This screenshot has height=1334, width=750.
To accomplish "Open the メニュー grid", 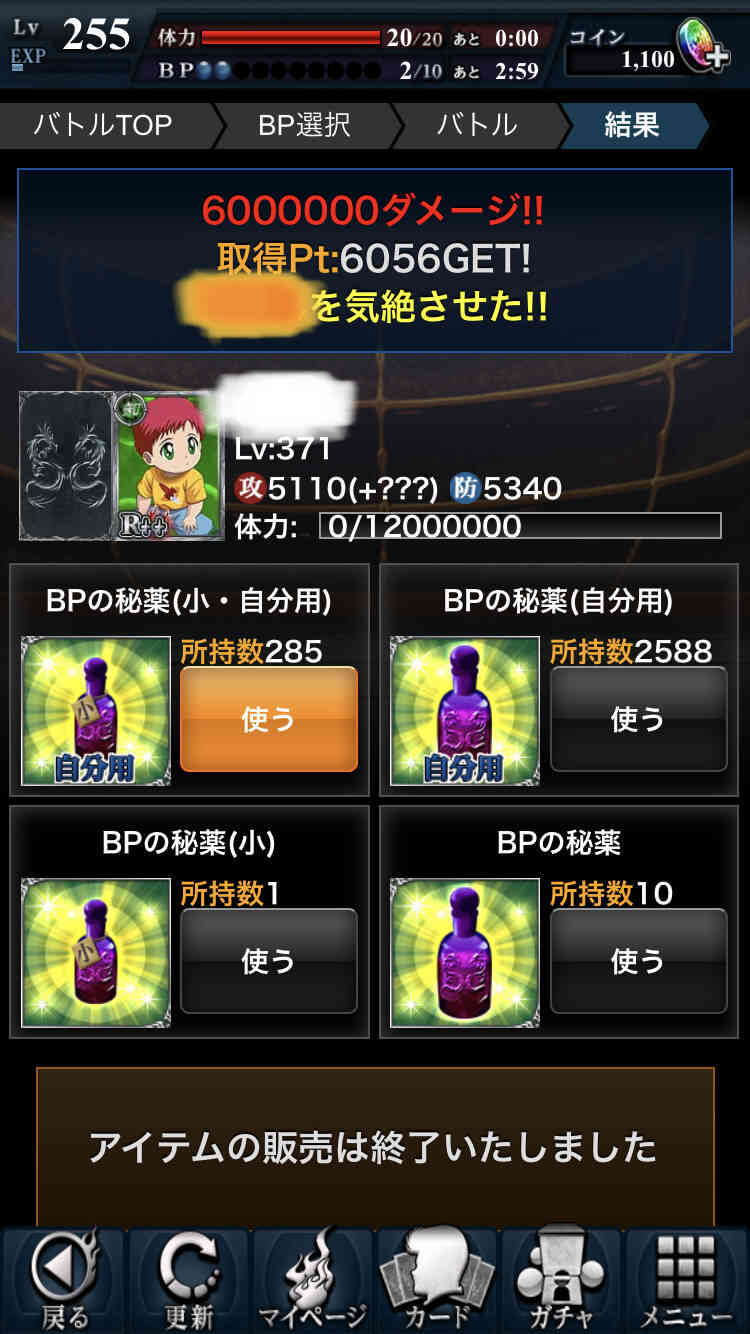I will click(686, 1282).
